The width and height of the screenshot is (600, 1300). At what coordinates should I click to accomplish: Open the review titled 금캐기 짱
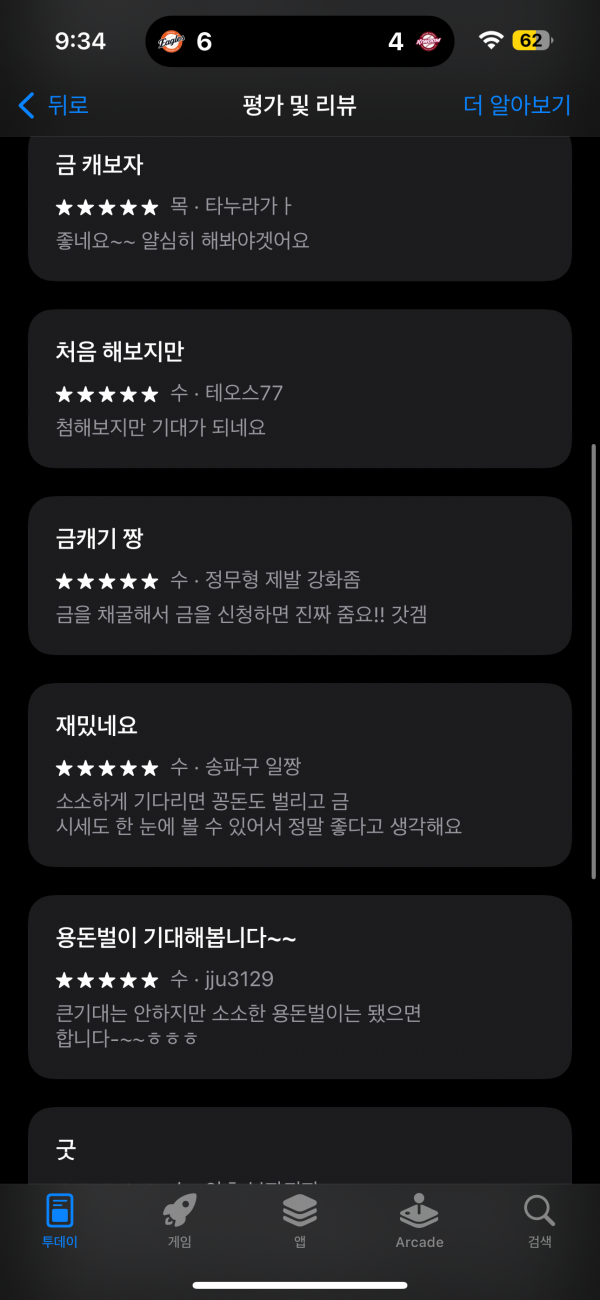[x=300, y=576]
